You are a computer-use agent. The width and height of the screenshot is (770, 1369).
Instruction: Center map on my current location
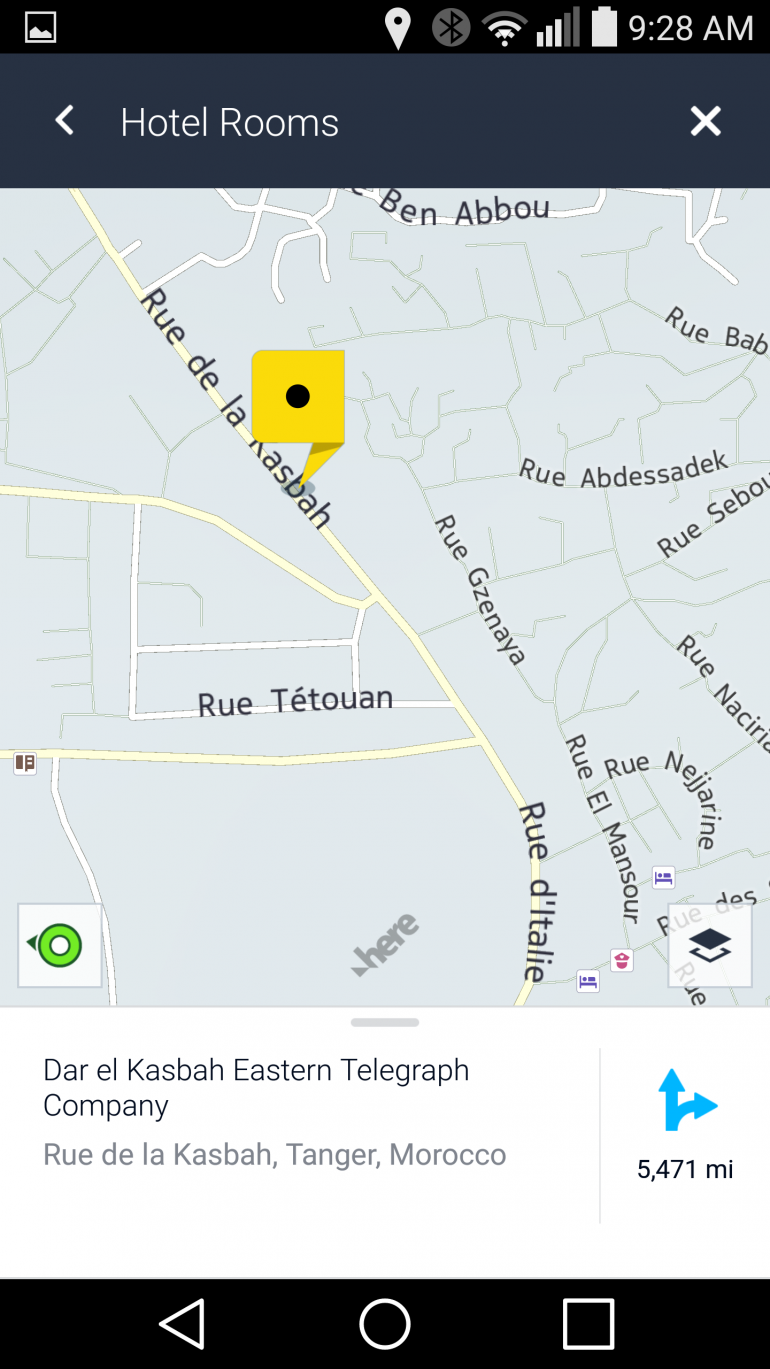click(60, 945)
